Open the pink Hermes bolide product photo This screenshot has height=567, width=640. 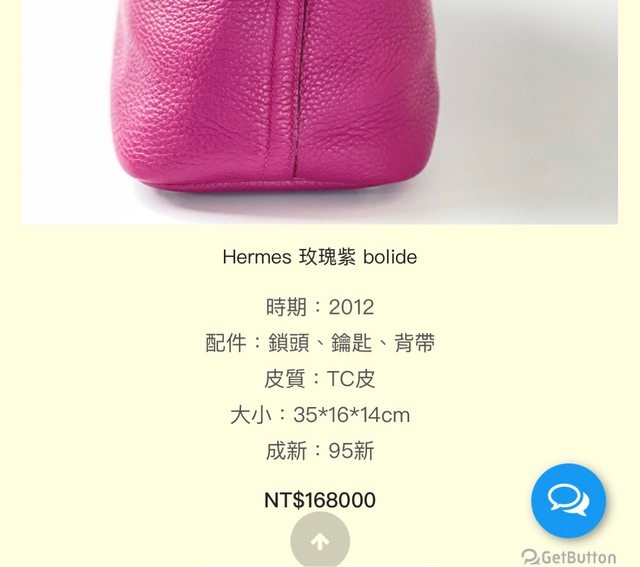pos(320,110)
